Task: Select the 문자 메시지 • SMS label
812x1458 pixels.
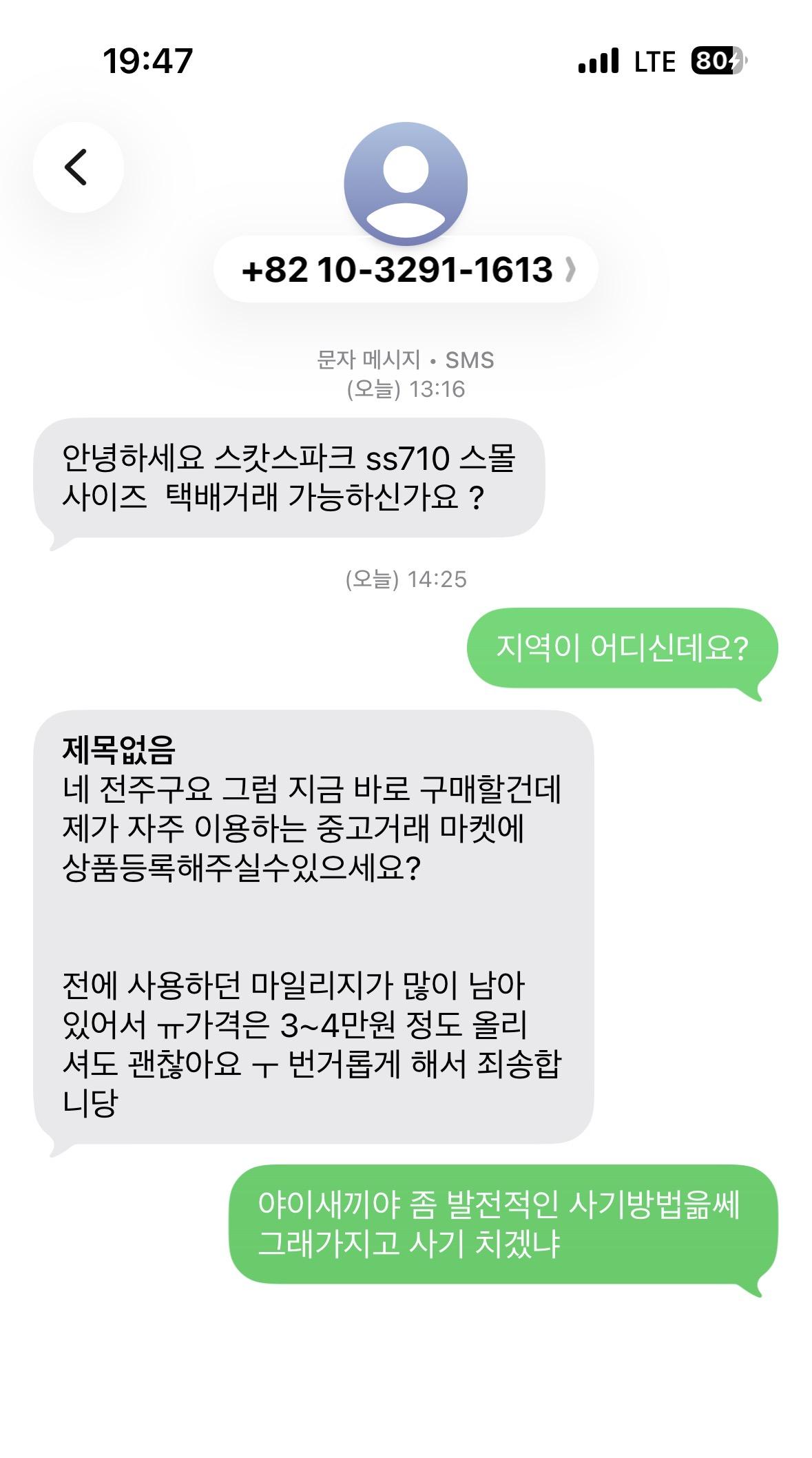Action: click(406, 359)
